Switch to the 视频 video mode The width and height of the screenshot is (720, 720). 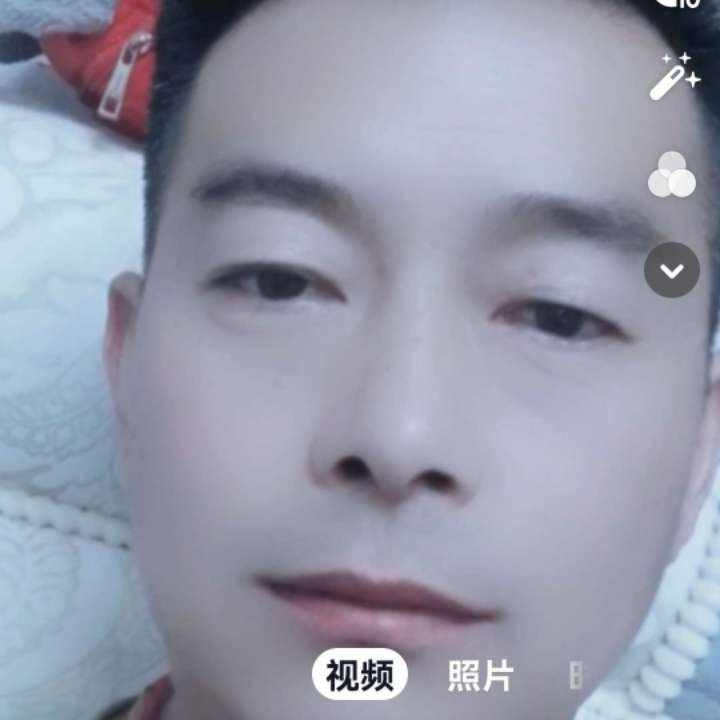[x=360, y=675]
